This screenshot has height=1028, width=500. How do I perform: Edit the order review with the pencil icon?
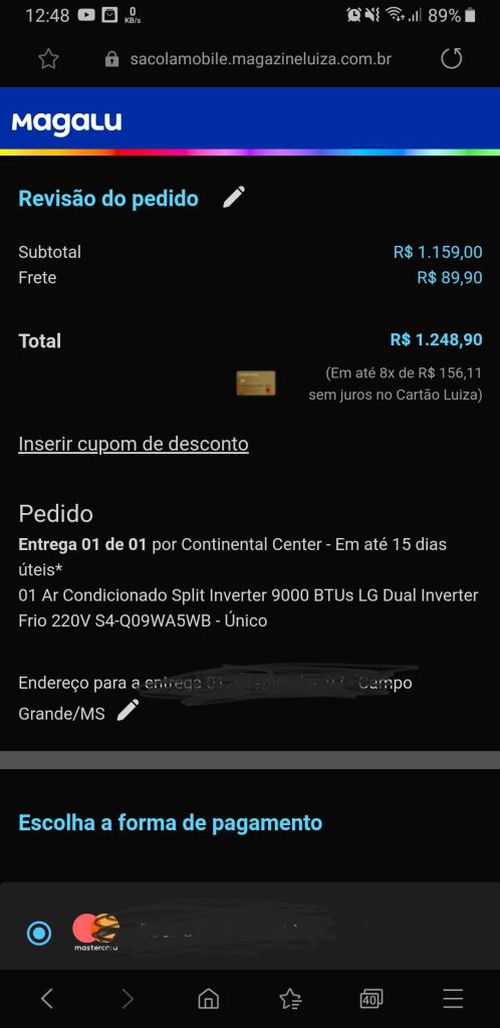tap(233, 197)
